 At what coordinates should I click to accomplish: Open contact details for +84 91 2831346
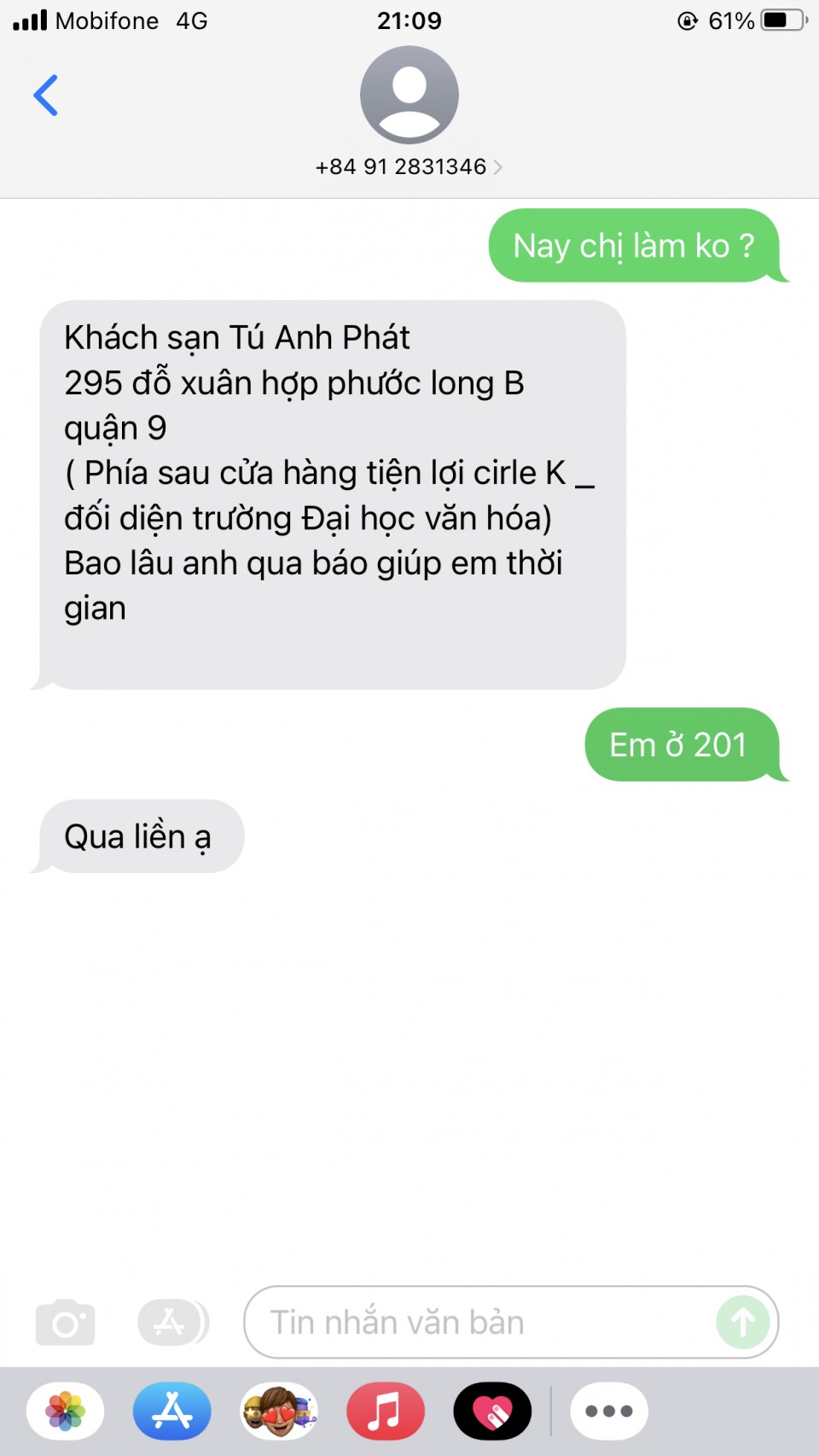(x=409, y=166)
